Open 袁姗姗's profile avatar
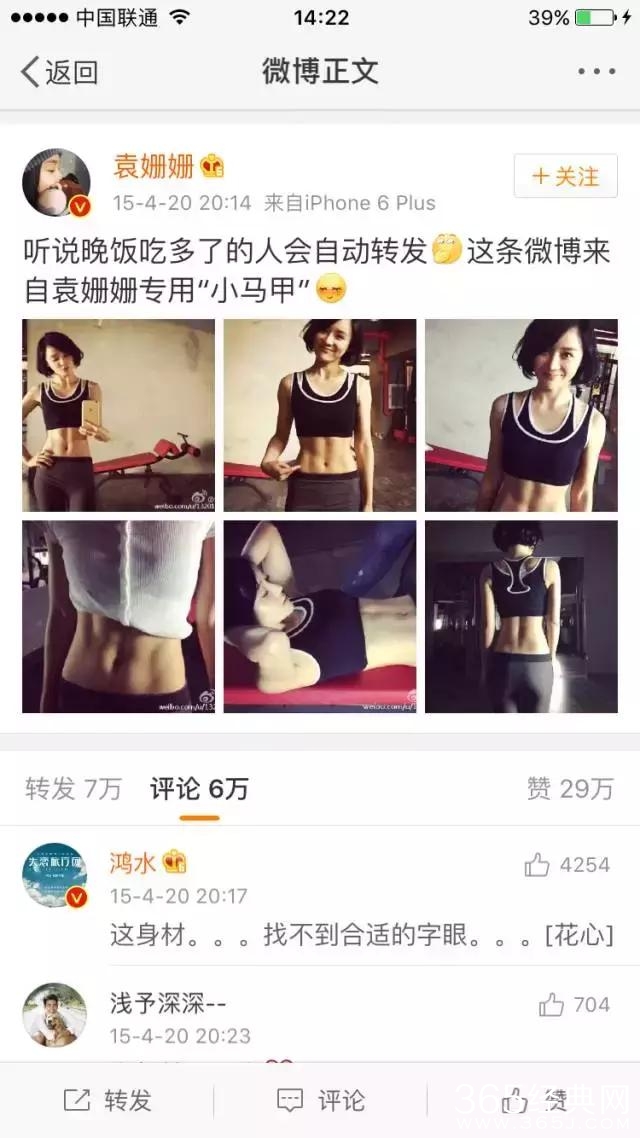Viewport: 640px width, 1138px height. tap(57, 184)
